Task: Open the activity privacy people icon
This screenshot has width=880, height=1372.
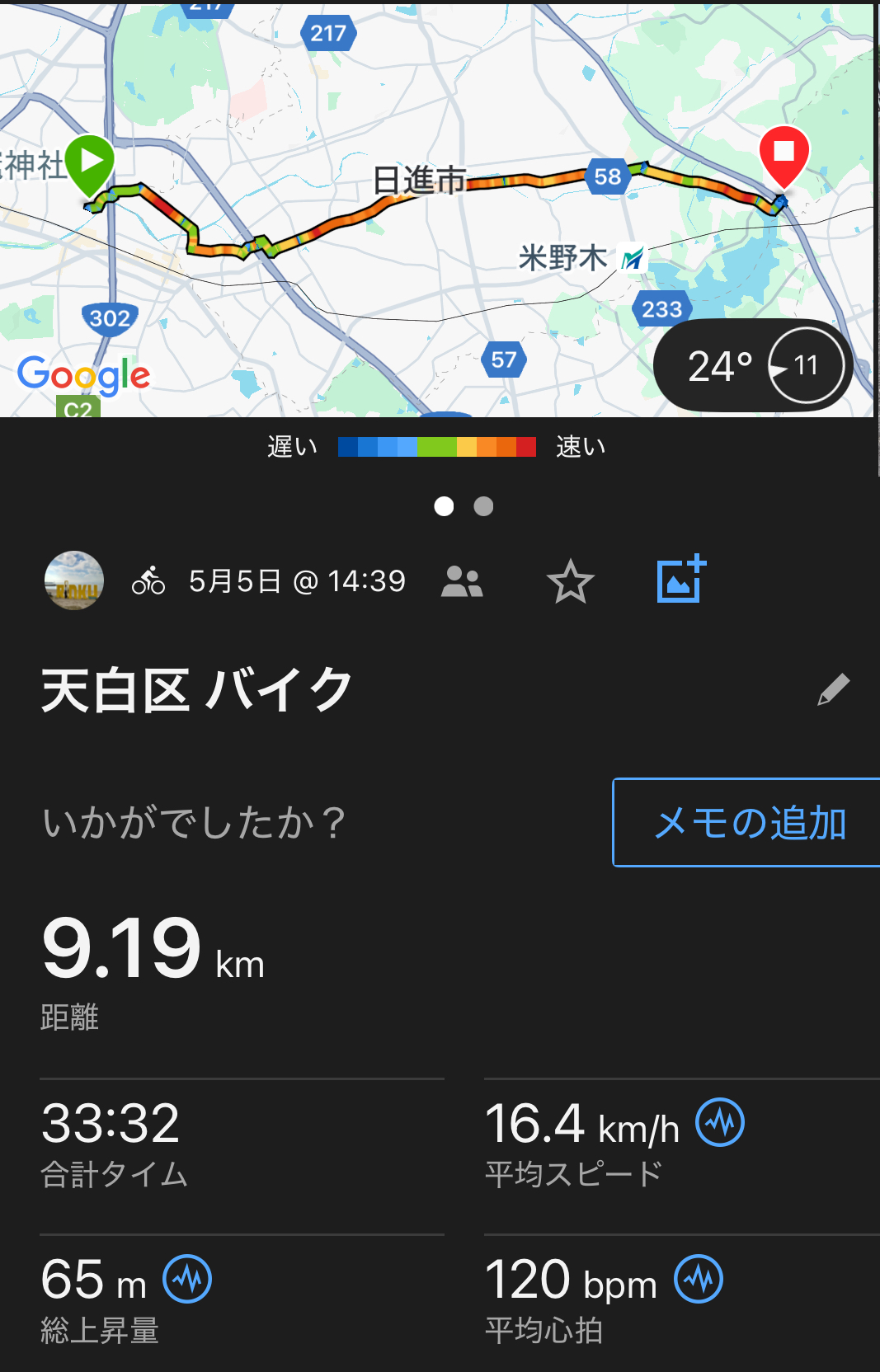Action: [x=462, y=581]
